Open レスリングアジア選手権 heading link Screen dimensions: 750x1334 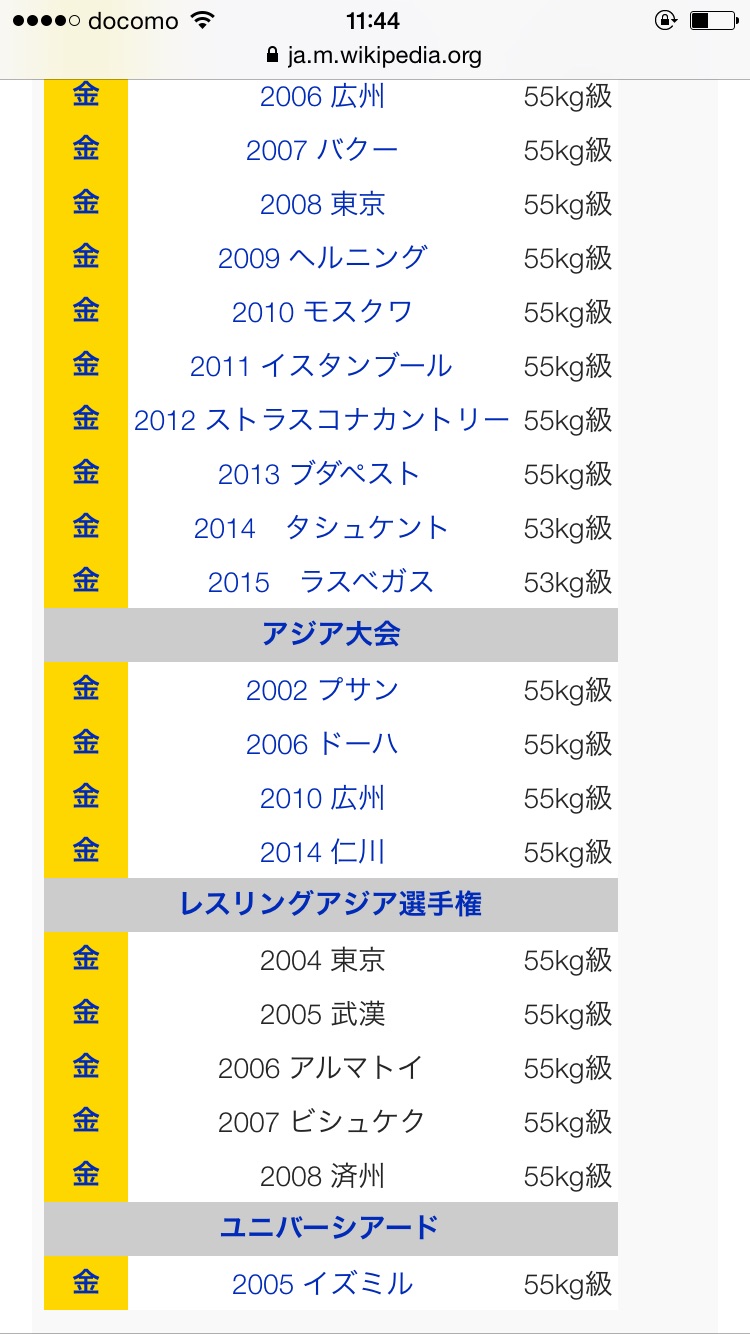pyautogui.click(x=331, y=905)
